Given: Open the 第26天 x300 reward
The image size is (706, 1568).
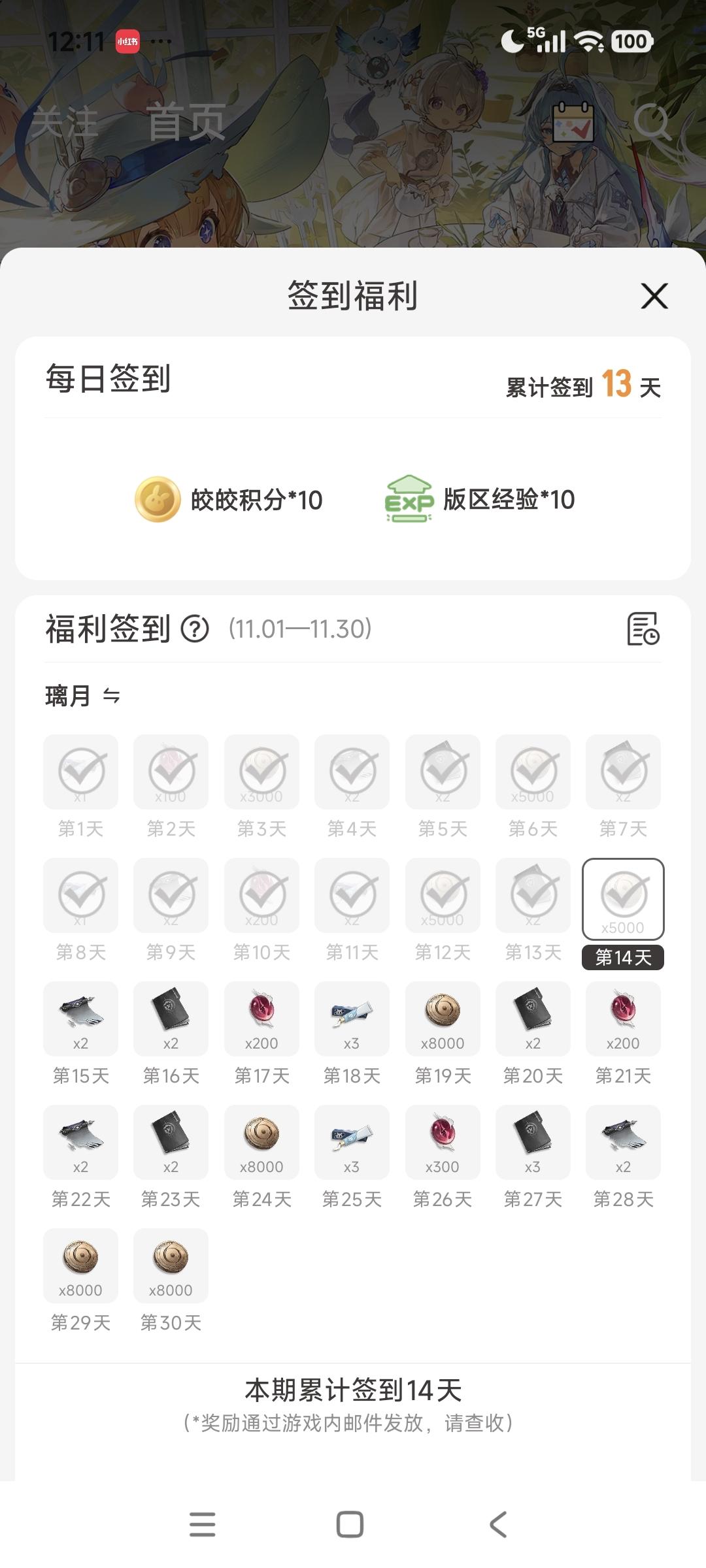Looking at the screenshot, I should pos(443,1142).
